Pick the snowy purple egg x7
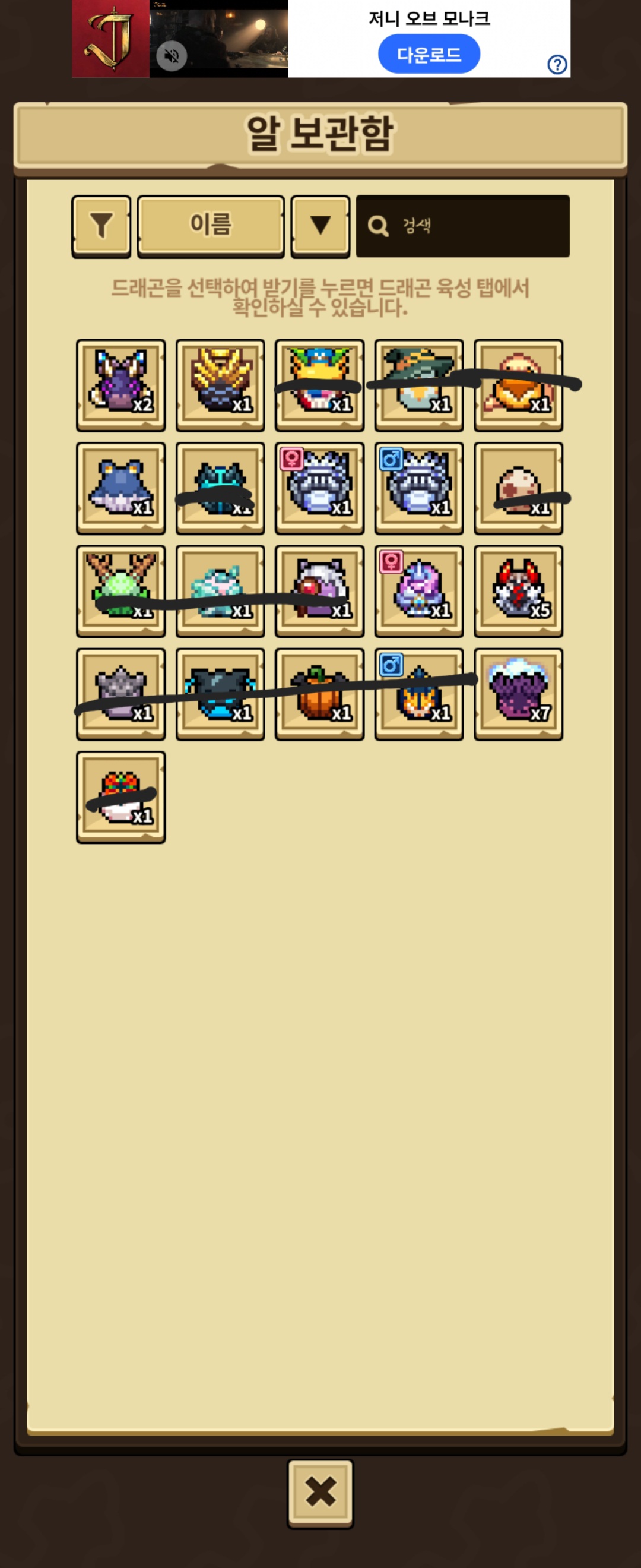 518,693
